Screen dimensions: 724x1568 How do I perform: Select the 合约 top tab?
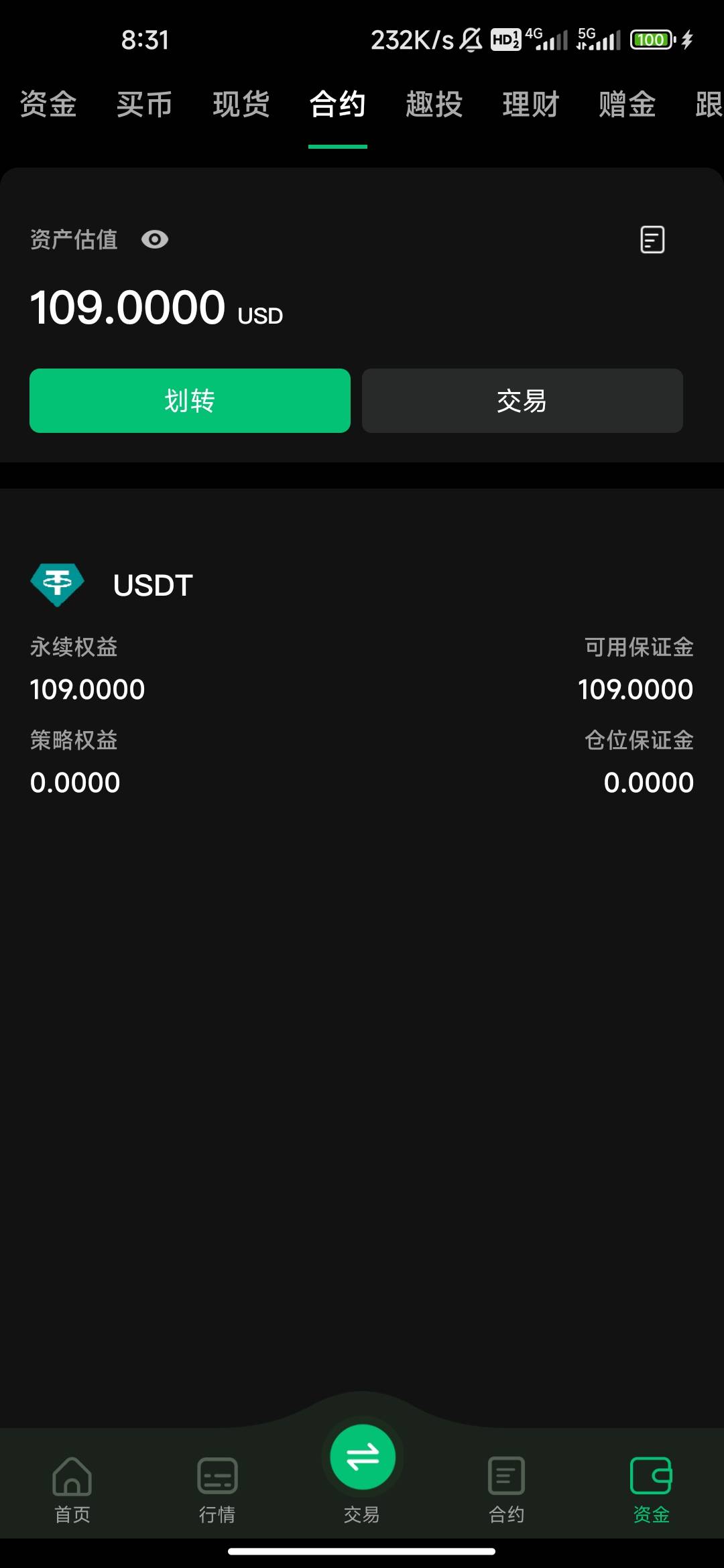(x=338, y=105)
